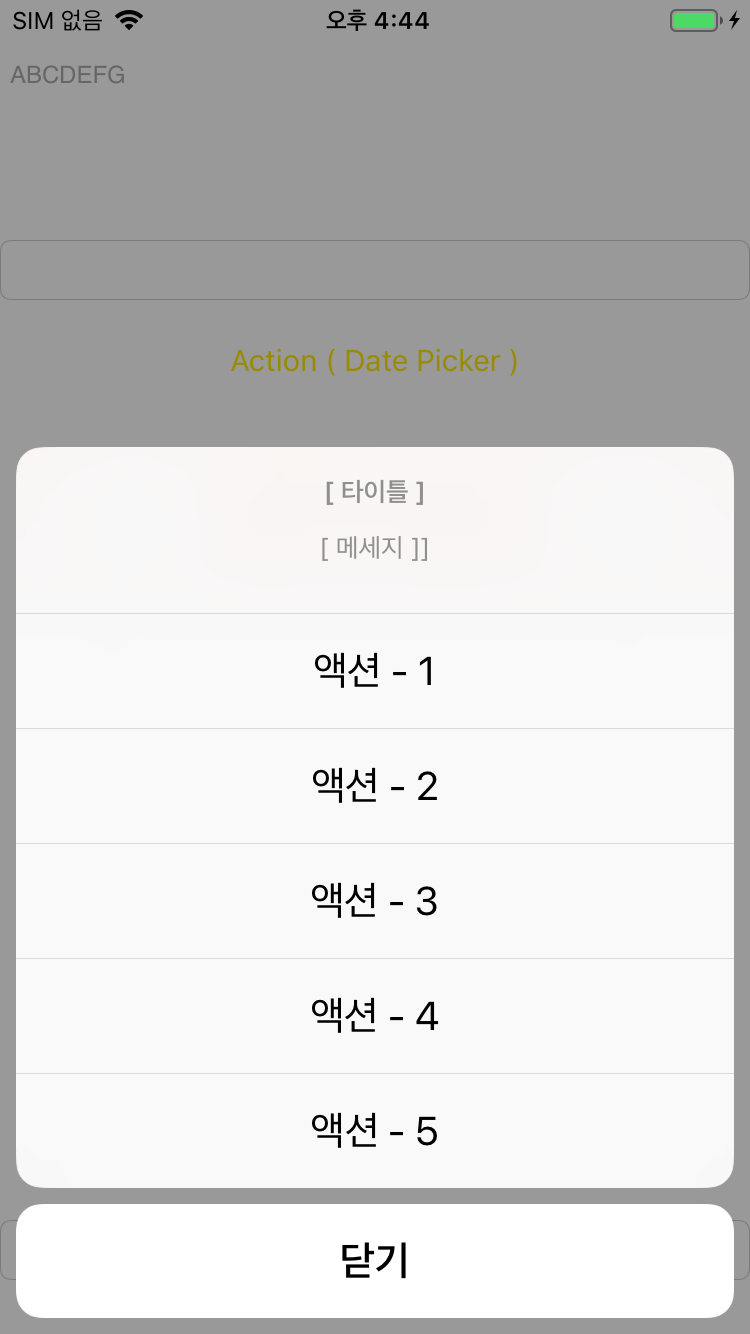Pick 액션 - 4 in the sheet
Viewport: 750px width, 1334px height.
(375, 1016)
